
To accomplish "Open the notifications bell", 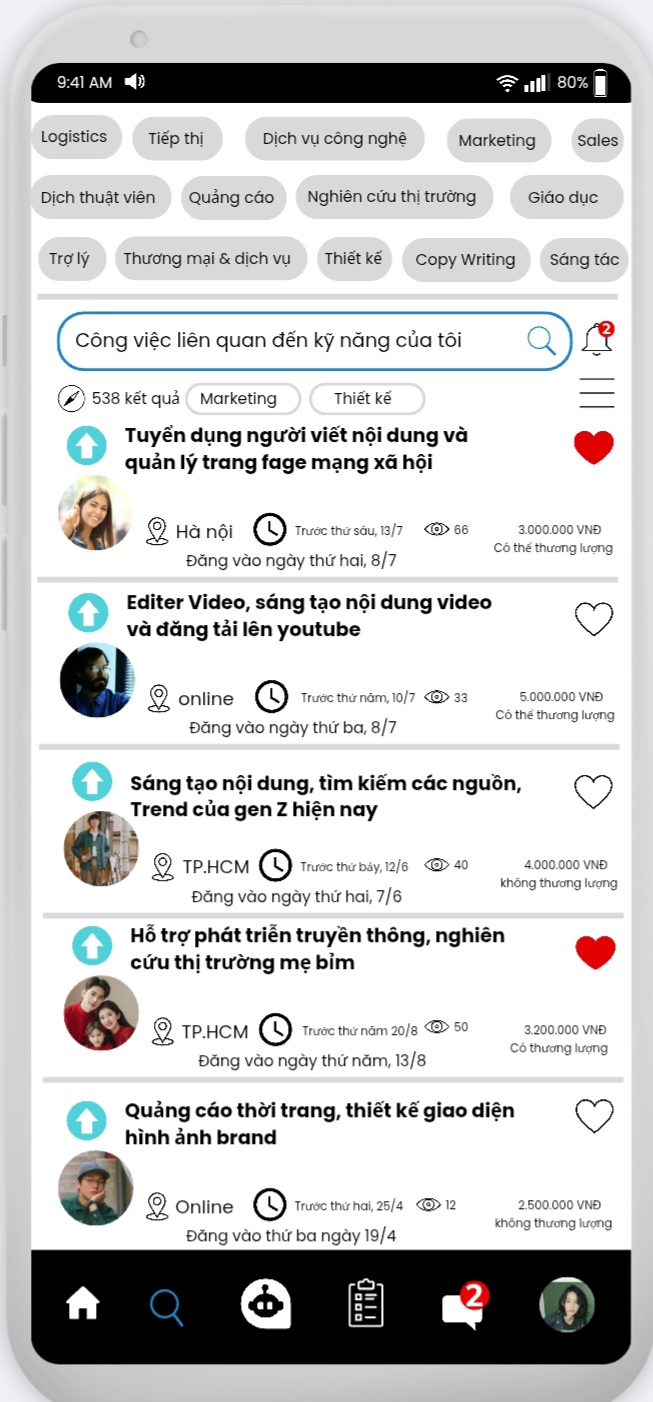I will point(597,339).
